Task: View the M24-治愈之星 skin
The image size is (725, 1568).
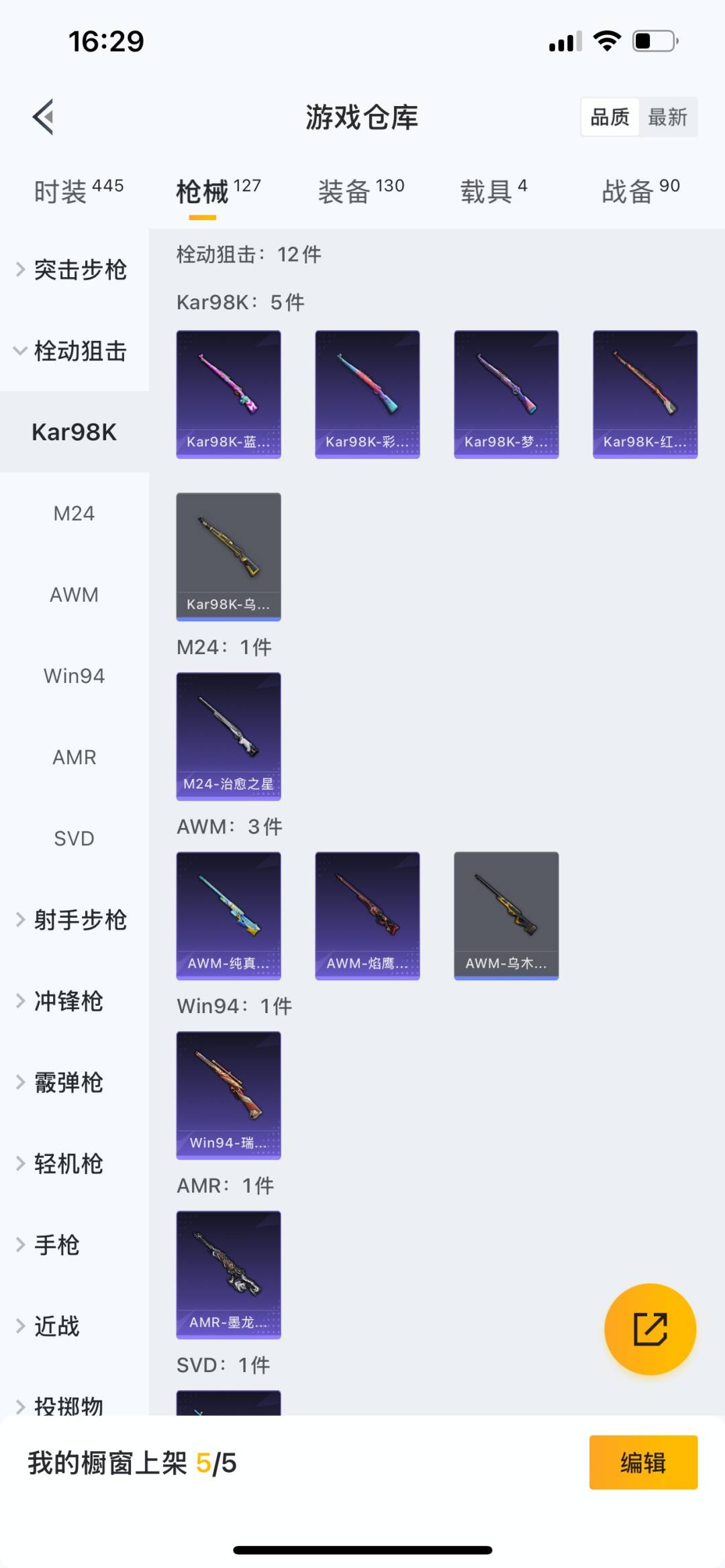Action: pos(228,737)
